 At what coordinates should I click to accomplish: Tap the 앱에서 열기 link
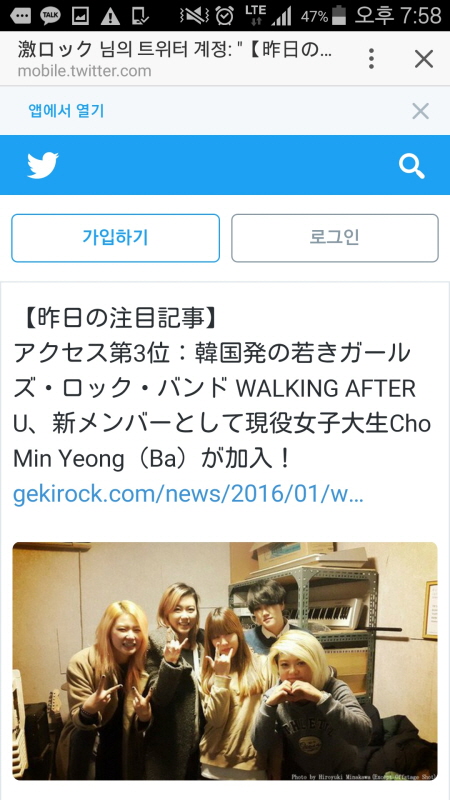(66, 111)
